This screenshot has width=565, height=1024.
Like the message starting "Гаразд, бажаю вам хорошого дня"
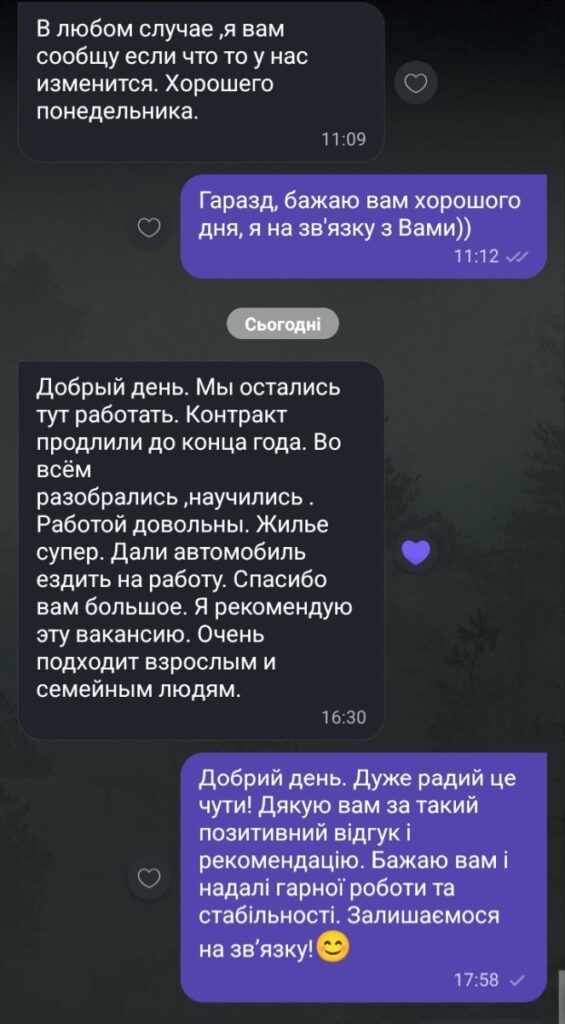150,227
